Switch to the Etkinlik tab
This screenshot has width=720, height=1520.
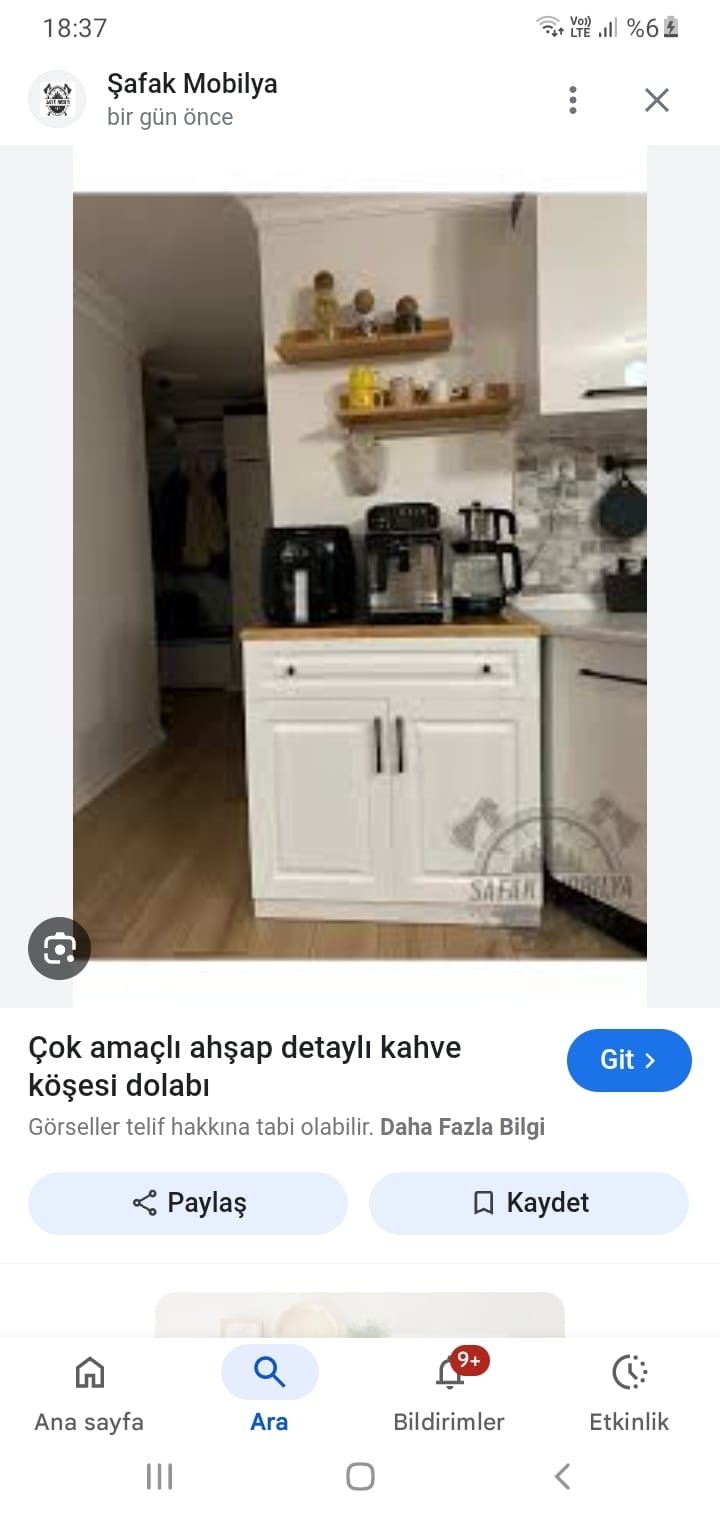(629, 1392)
